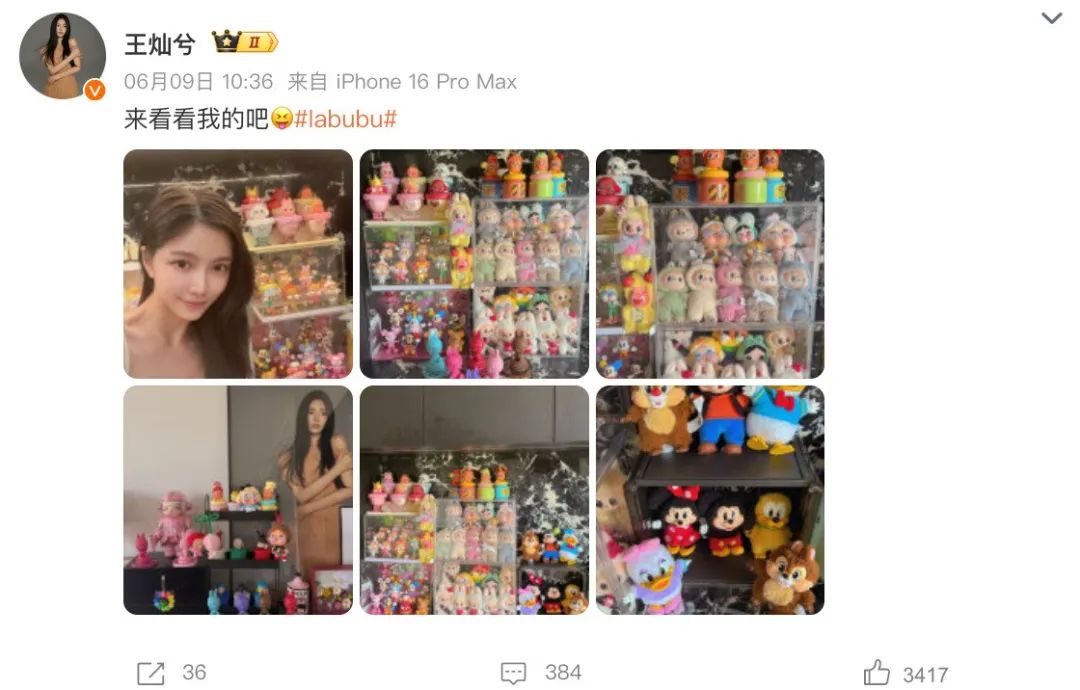This screenshot has width=1080, height=690.
Task: Open 王灿兮's profile avatar
Action: coord(62,57)
